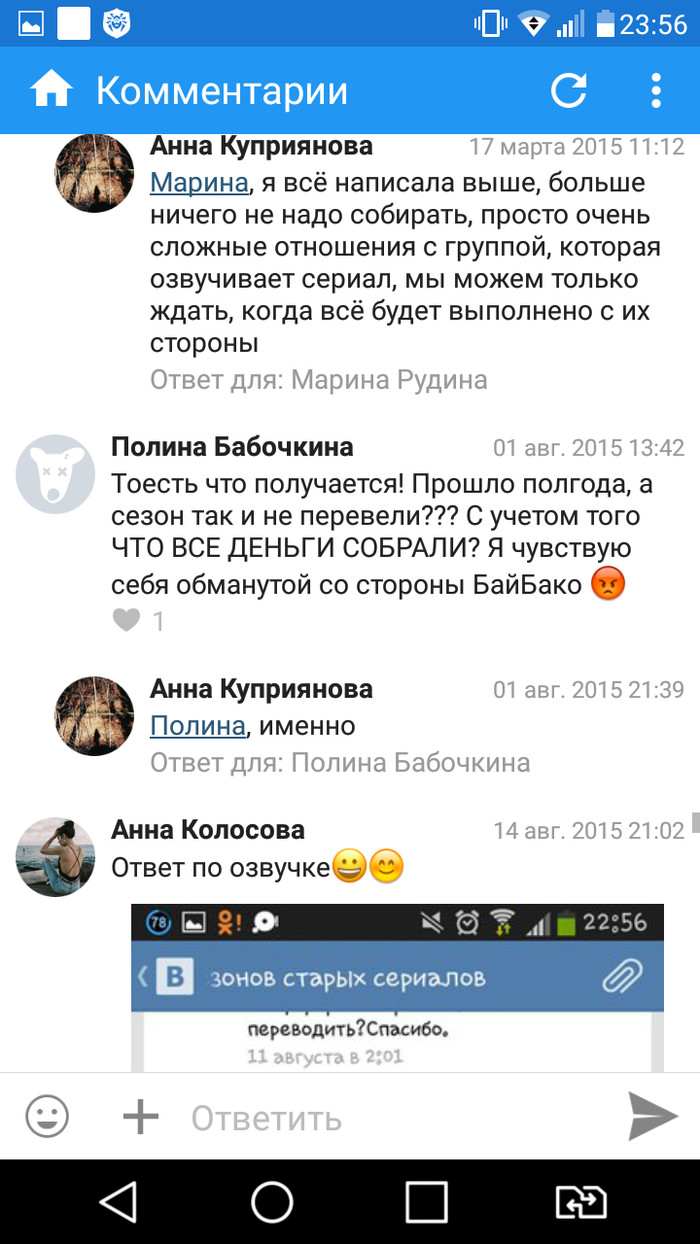Open Анна Колосова's profile avatar
This screenshot has width=700, height=1244.
[55, 856]
